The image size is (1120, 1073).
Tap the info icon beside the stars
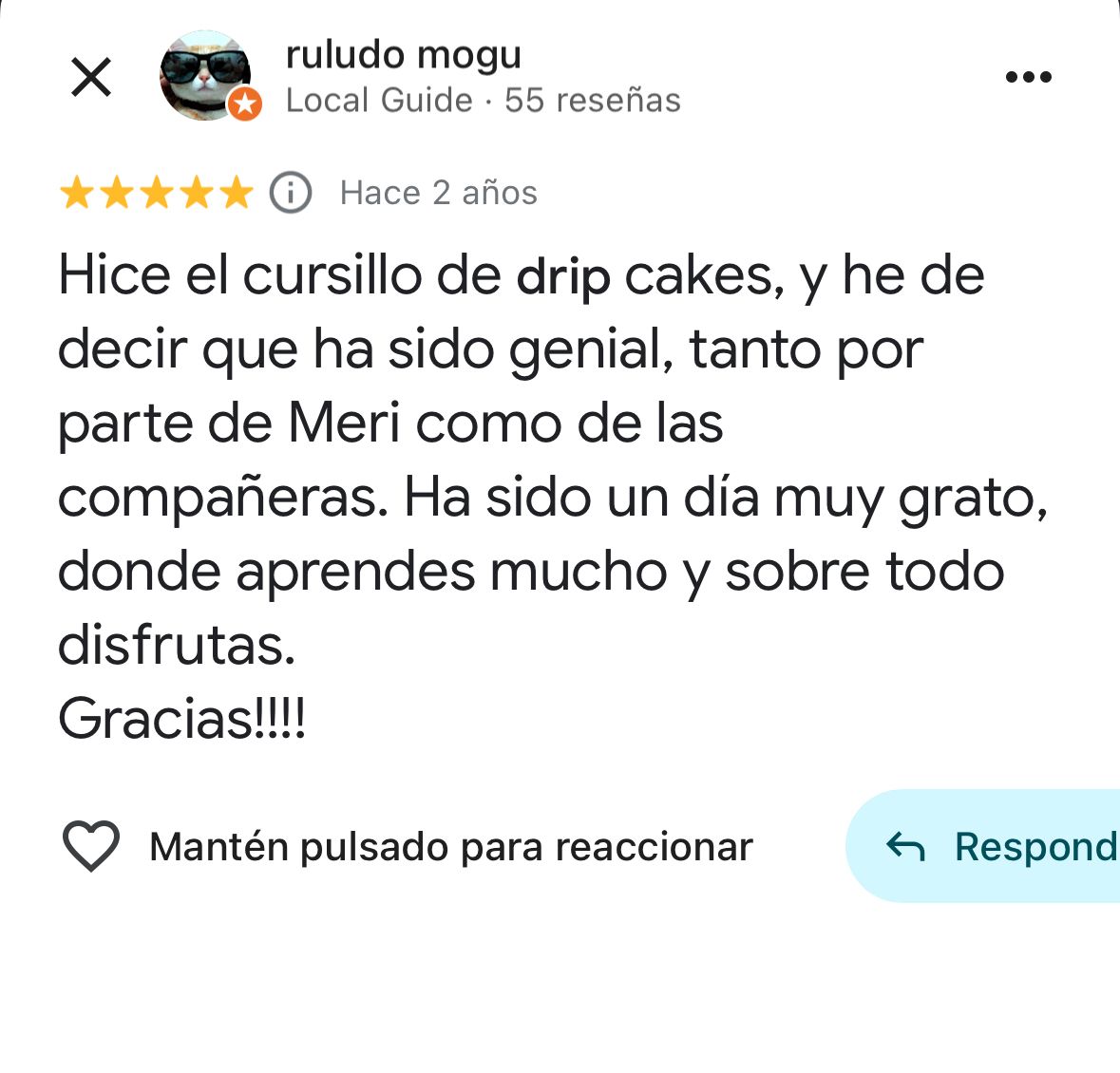point(291,193)
